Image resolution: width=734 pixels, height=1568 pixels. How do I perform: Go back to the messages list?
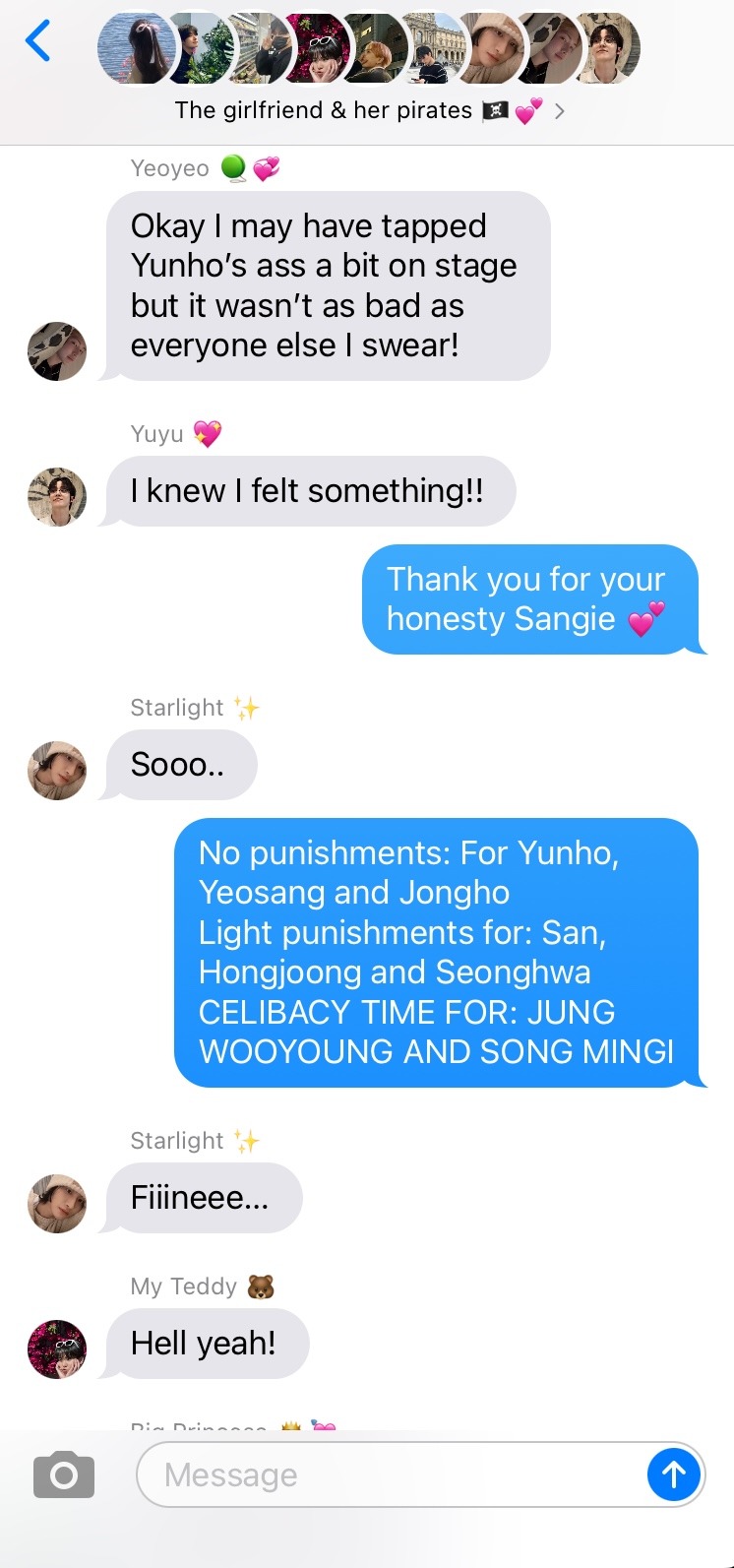(37, 41)
